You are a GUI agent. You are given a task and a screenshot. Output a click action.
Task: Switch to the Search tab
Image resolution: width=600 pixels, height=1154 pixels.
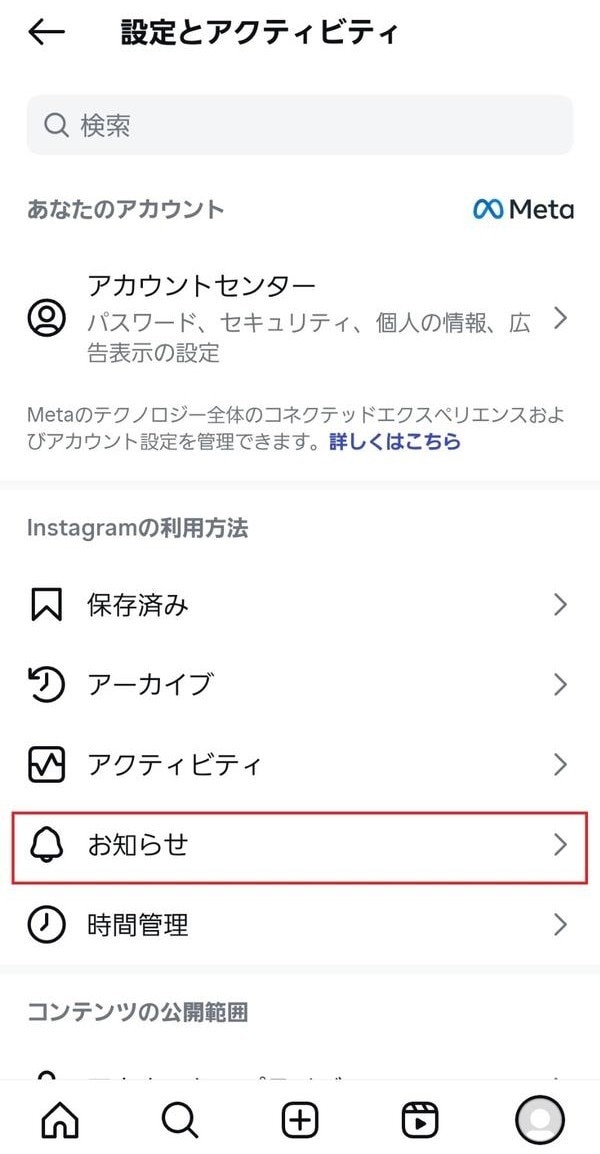(180, 1121)
